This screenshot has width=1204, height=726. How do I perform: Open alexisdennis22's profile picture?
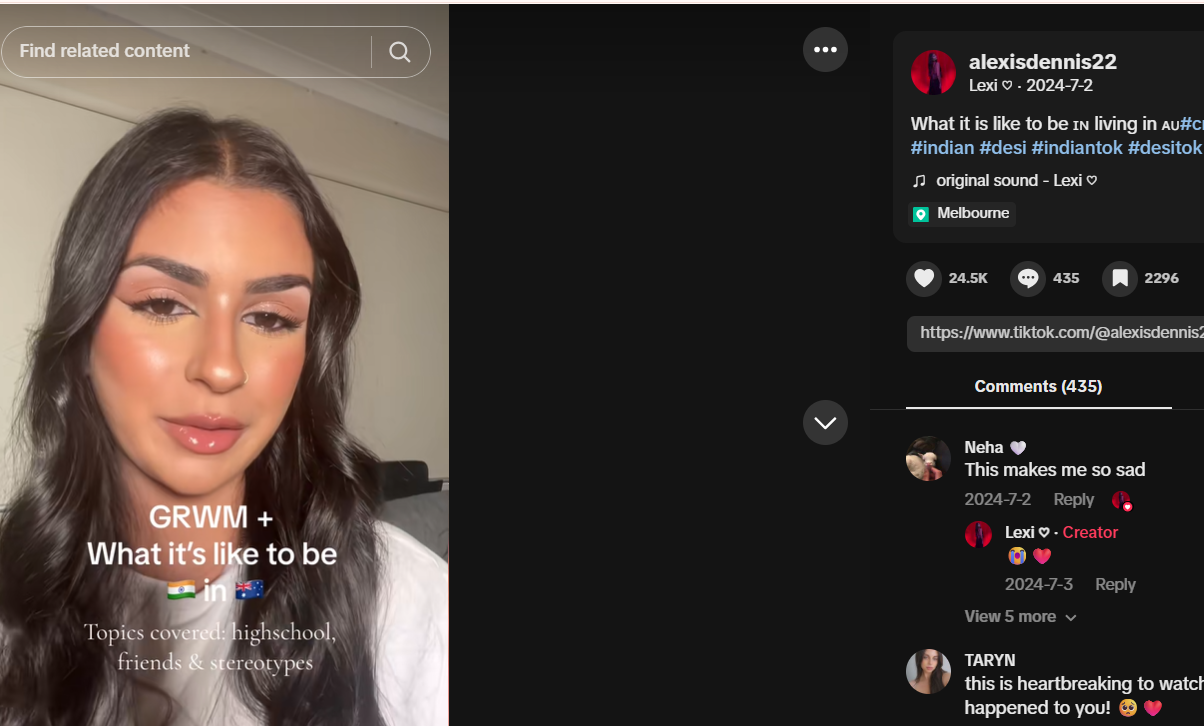933,73
